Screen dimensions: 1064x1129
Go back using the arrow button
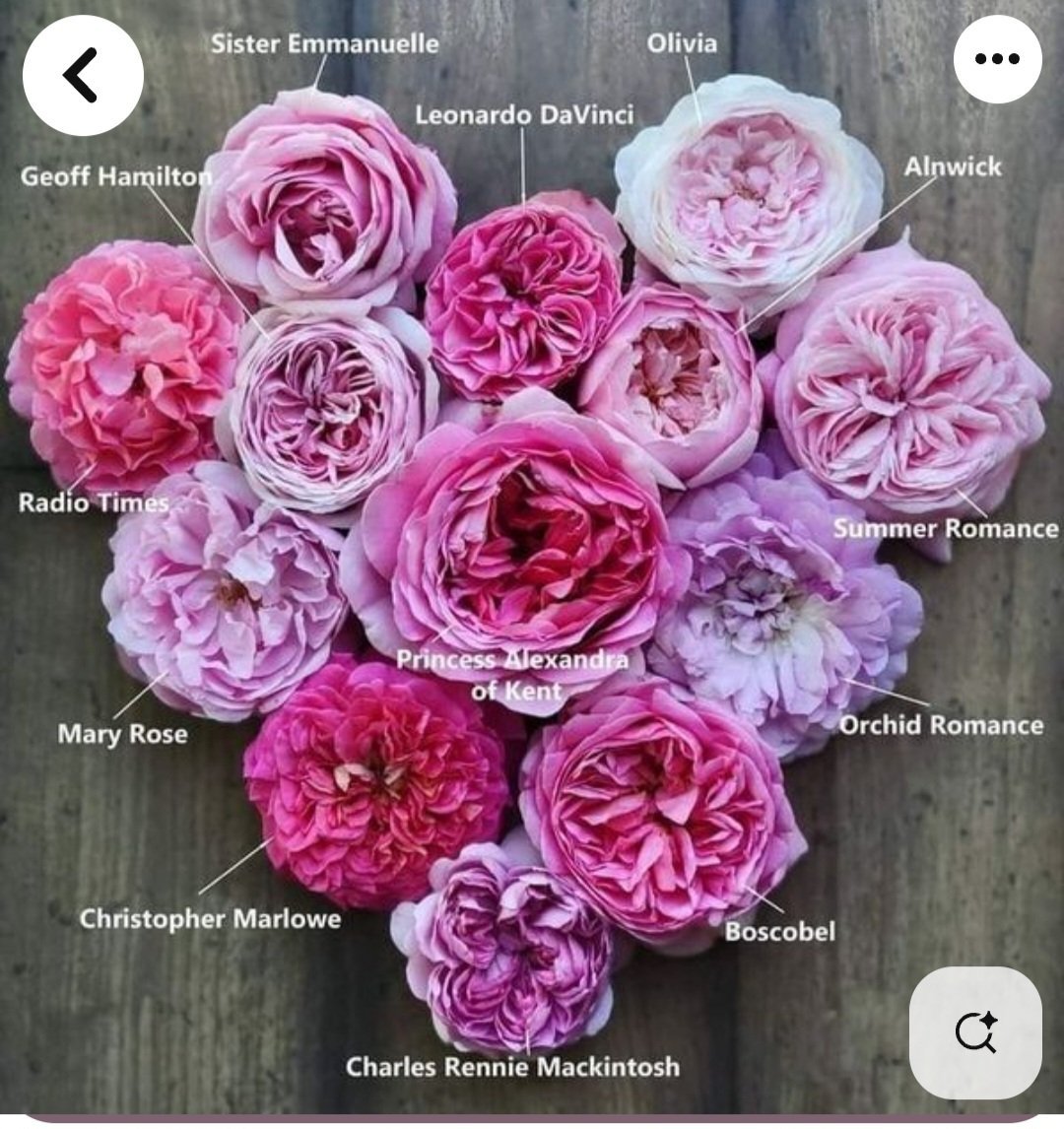click(x=83, y=75)
